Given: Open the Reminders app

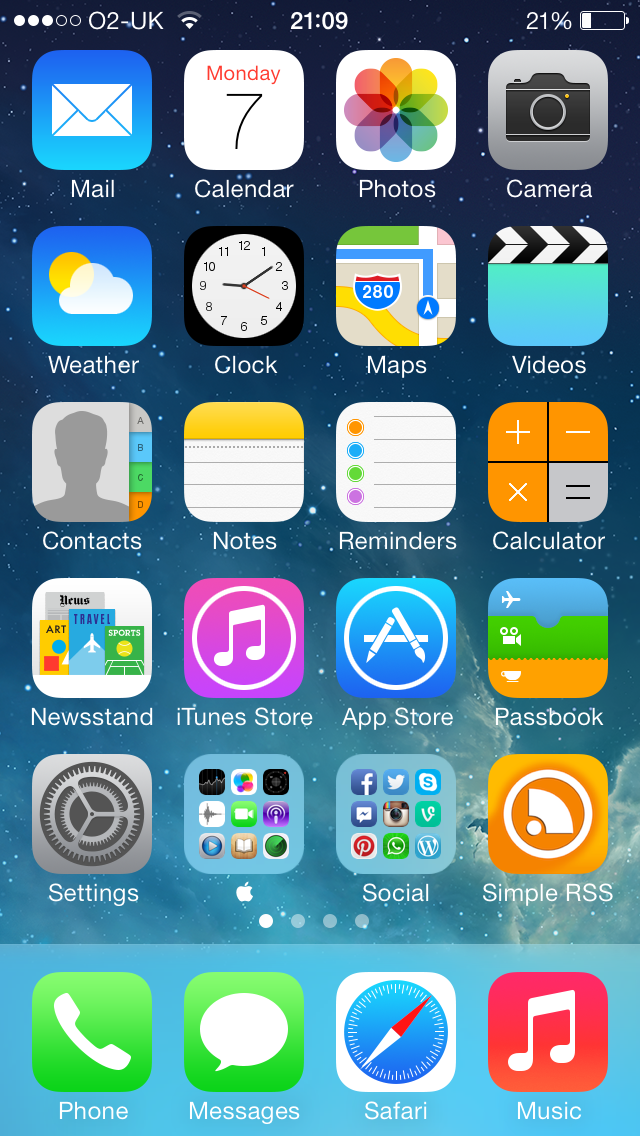Looking at the screenshot, I should 396,462.
